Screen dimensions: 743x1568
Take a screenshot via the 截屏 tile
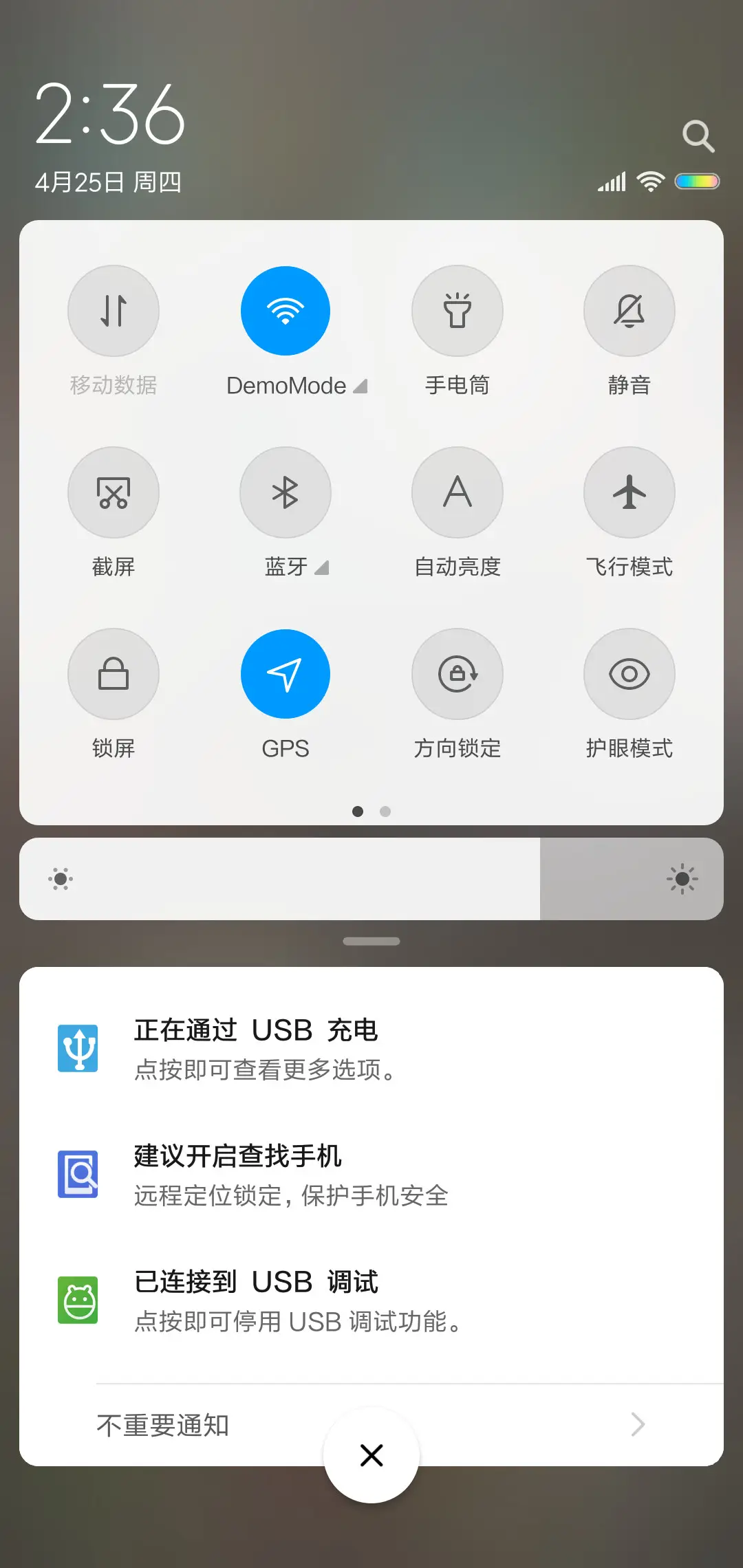114,492
